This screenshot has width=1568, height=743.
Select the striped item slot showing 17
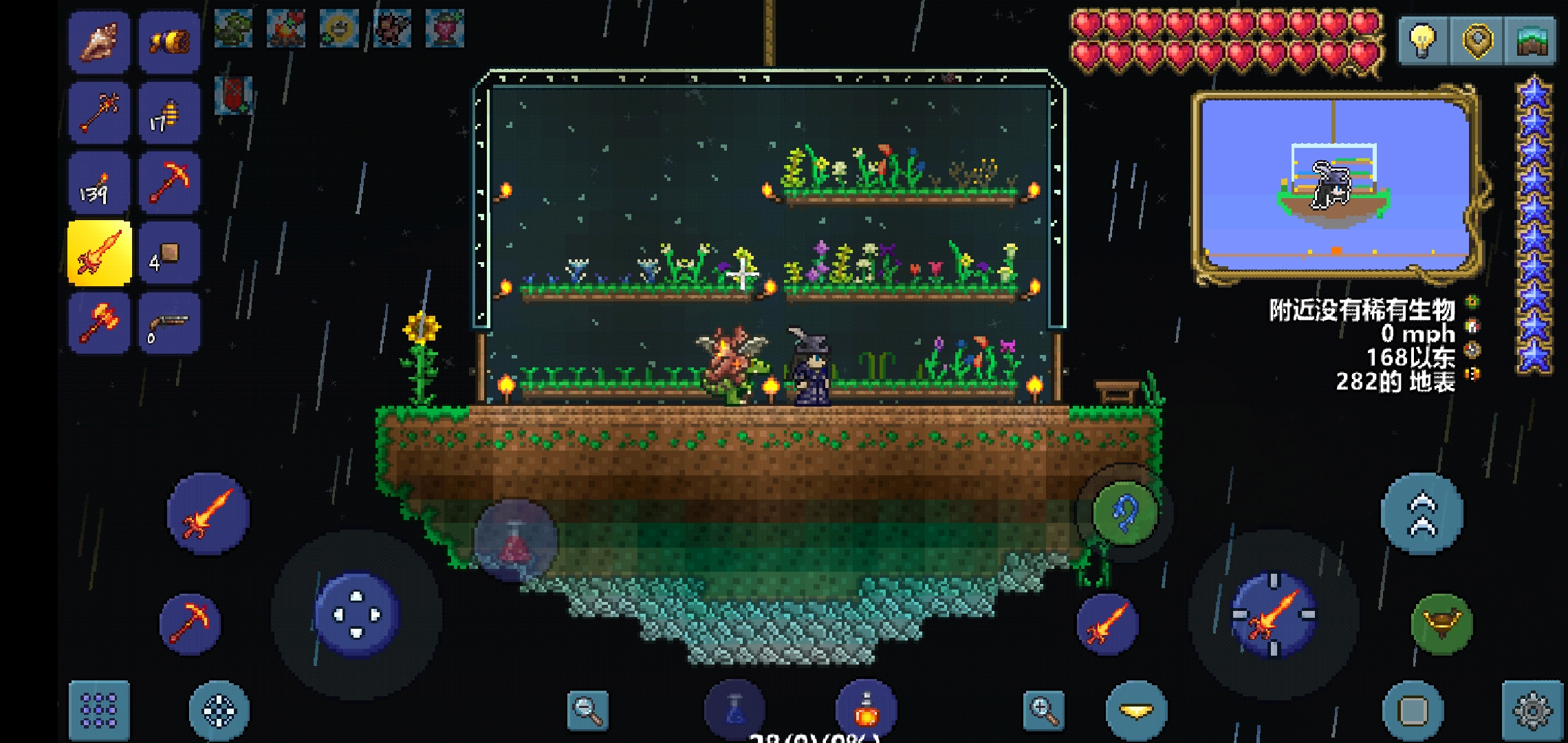[x=169, y=113]
